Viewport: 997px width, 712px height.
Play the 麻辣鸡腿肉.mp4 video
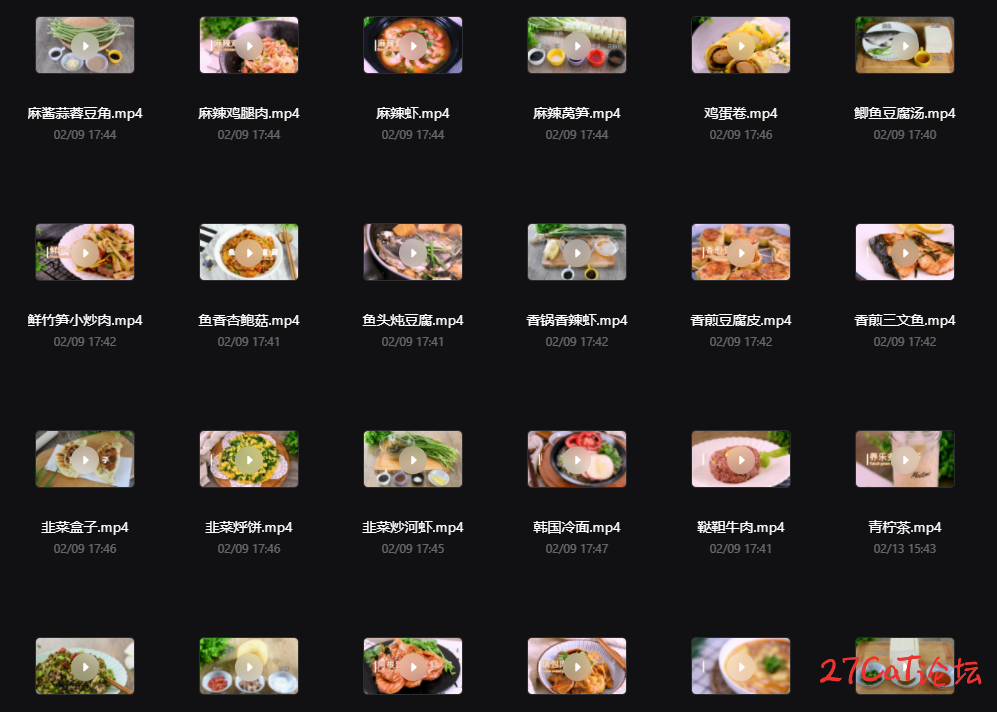[x=249, y=45]
